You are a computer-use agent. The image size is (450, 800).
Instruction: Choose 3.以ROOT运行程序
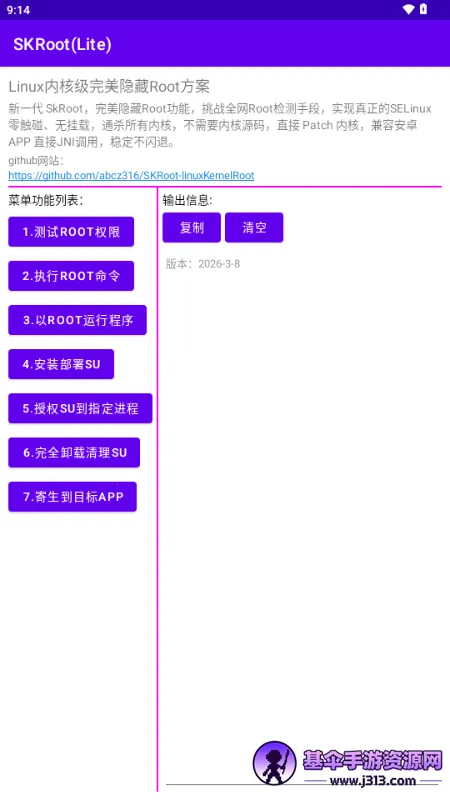pyautogui.click(x=78, y=320)
